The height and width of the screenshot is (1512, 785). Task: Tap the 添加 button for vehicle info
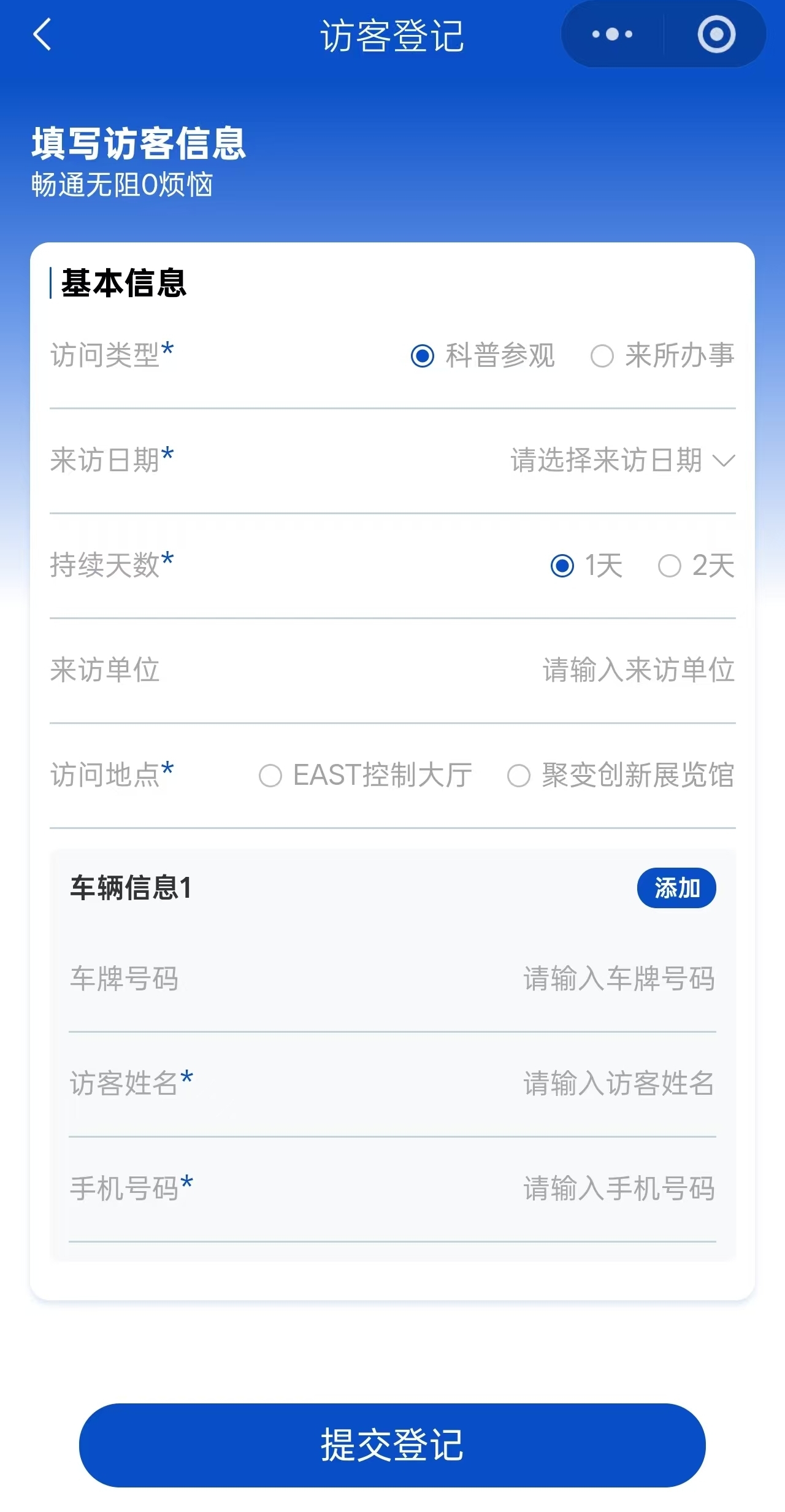[x=676, y=888]
